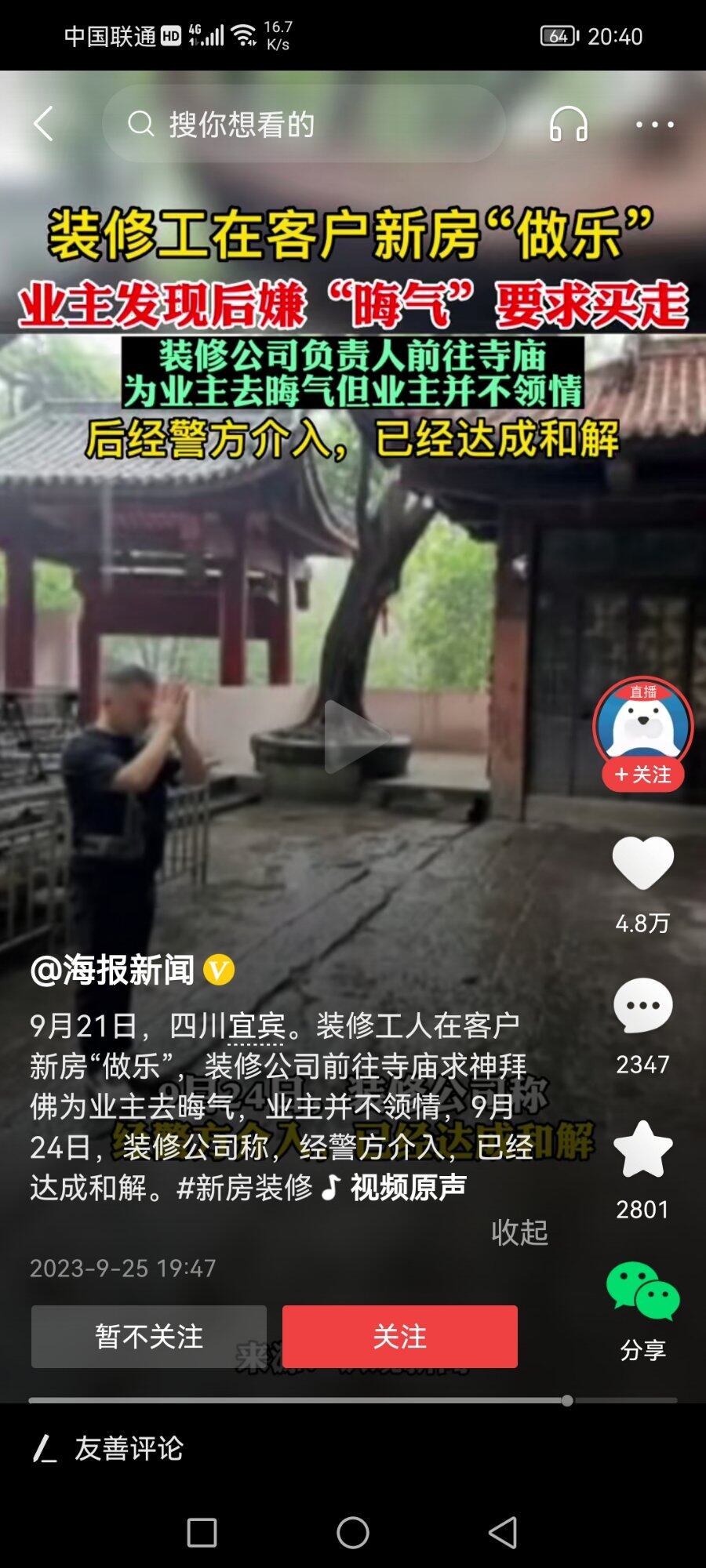Tap the system home button
This screenshot has width=706, height=1568.
(x=353, y=1532)
